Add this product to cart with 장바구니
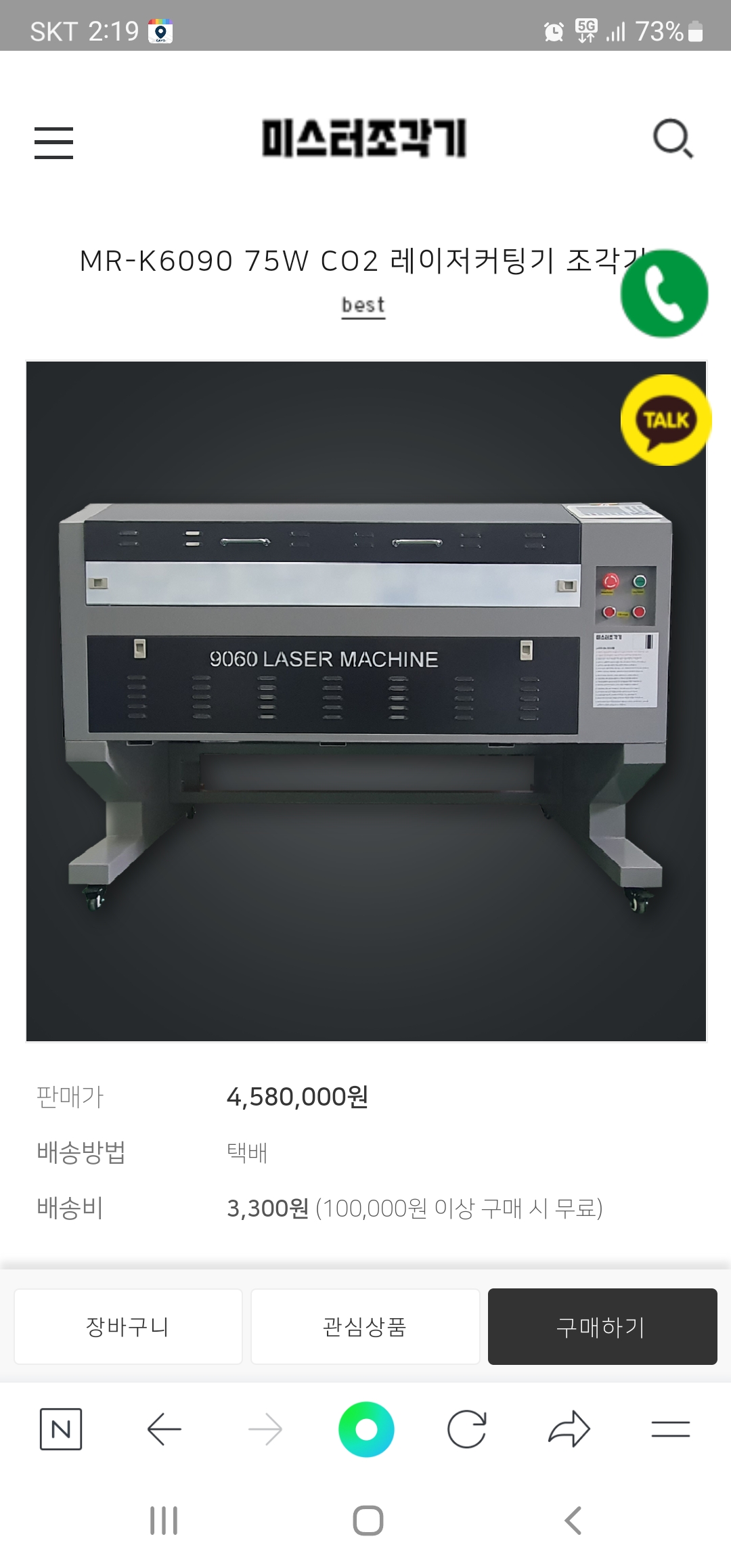Viewport: 731px width, 1568px height. click(128, 1326)
